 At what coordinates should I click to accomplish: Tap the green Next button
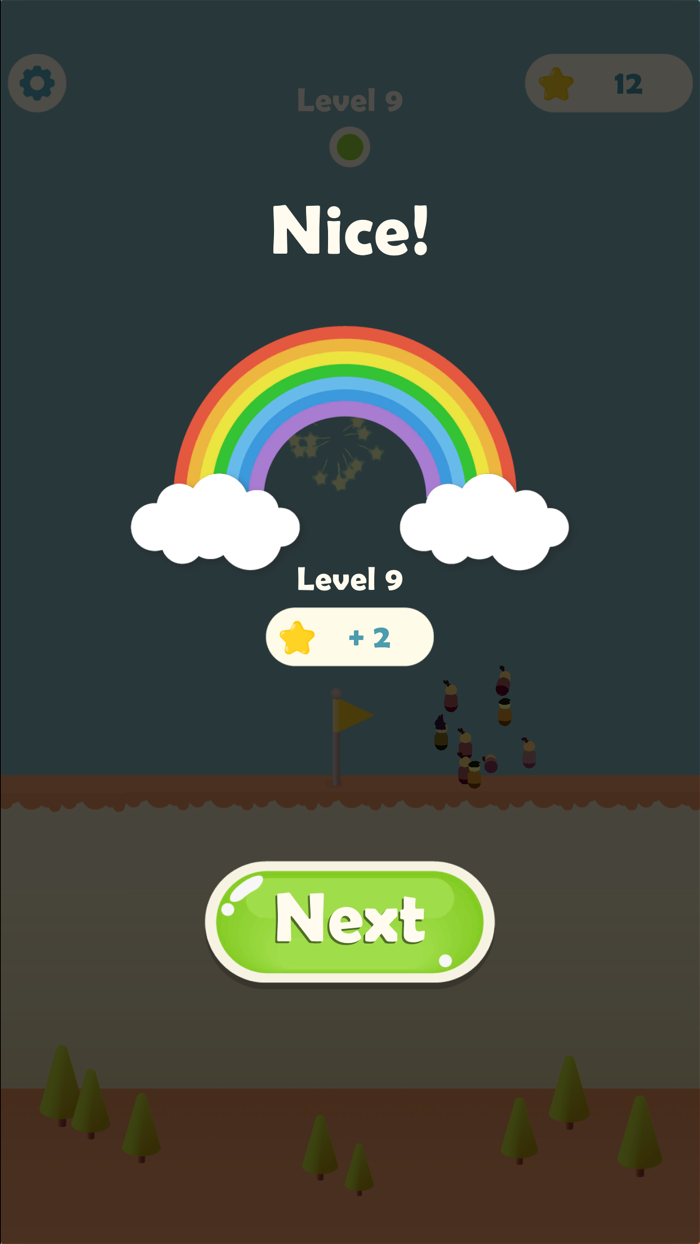350,921
